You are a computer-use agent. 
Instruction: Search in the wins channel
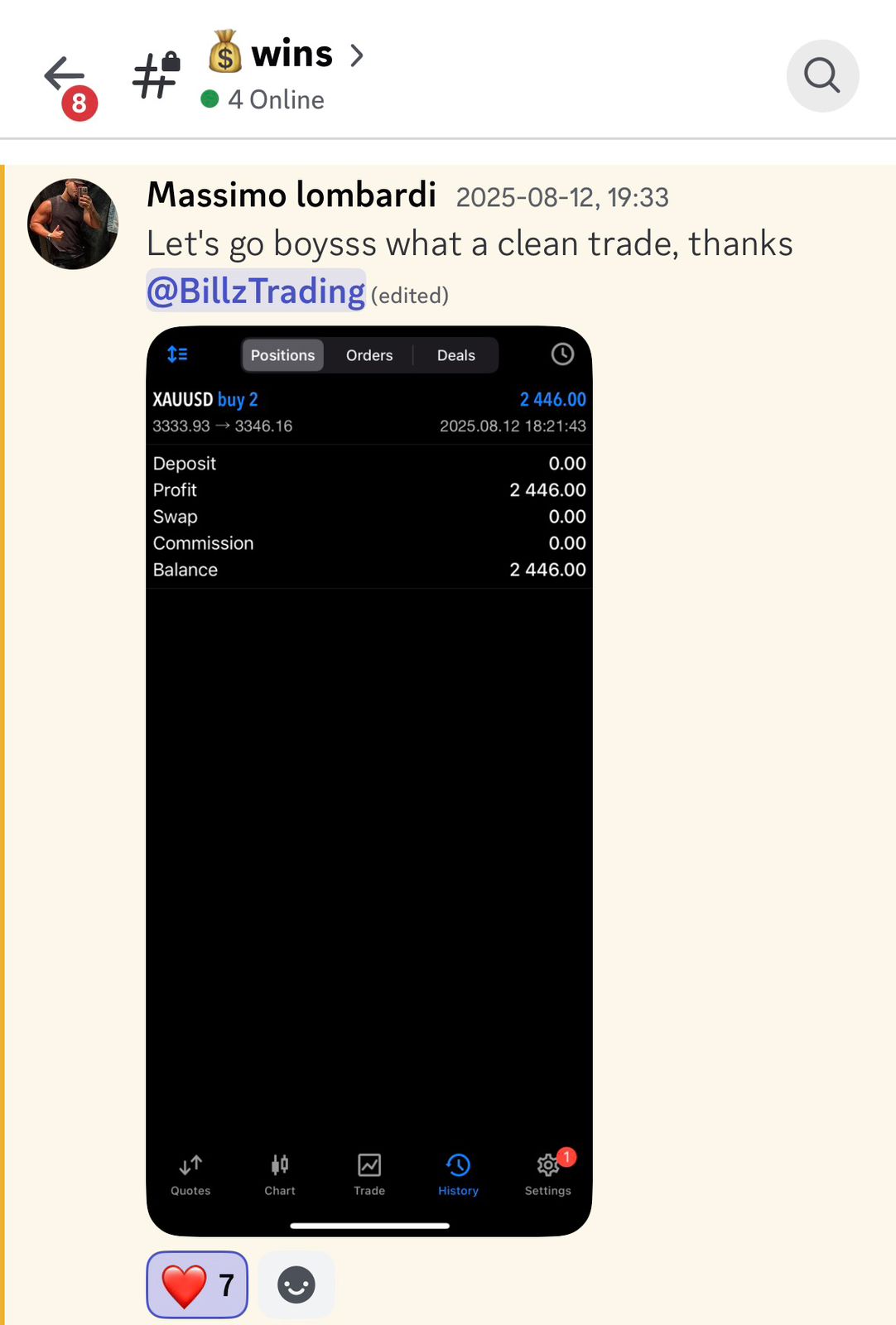click(821, 76)
